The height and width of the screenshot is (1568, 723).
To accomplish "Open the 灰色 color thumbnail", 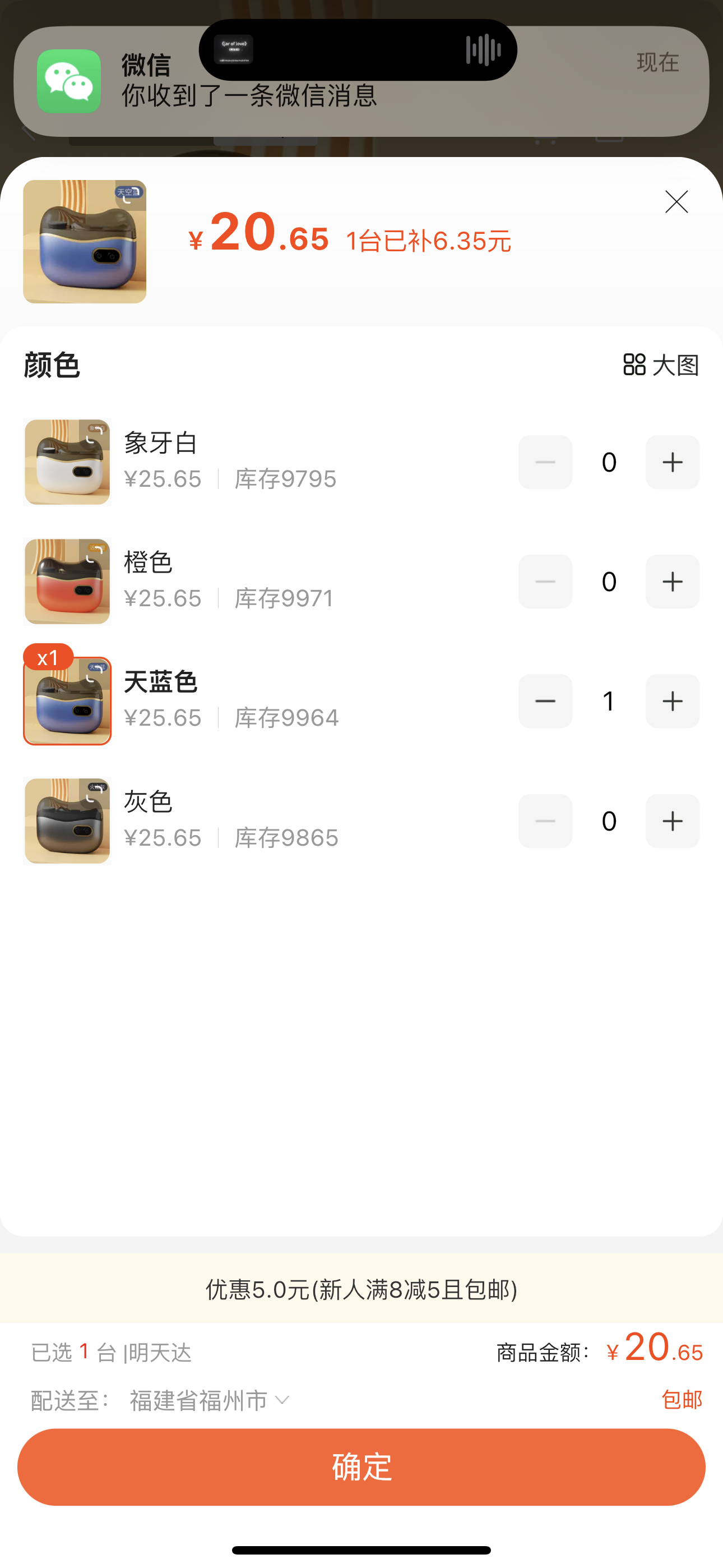I will [67, 821].
